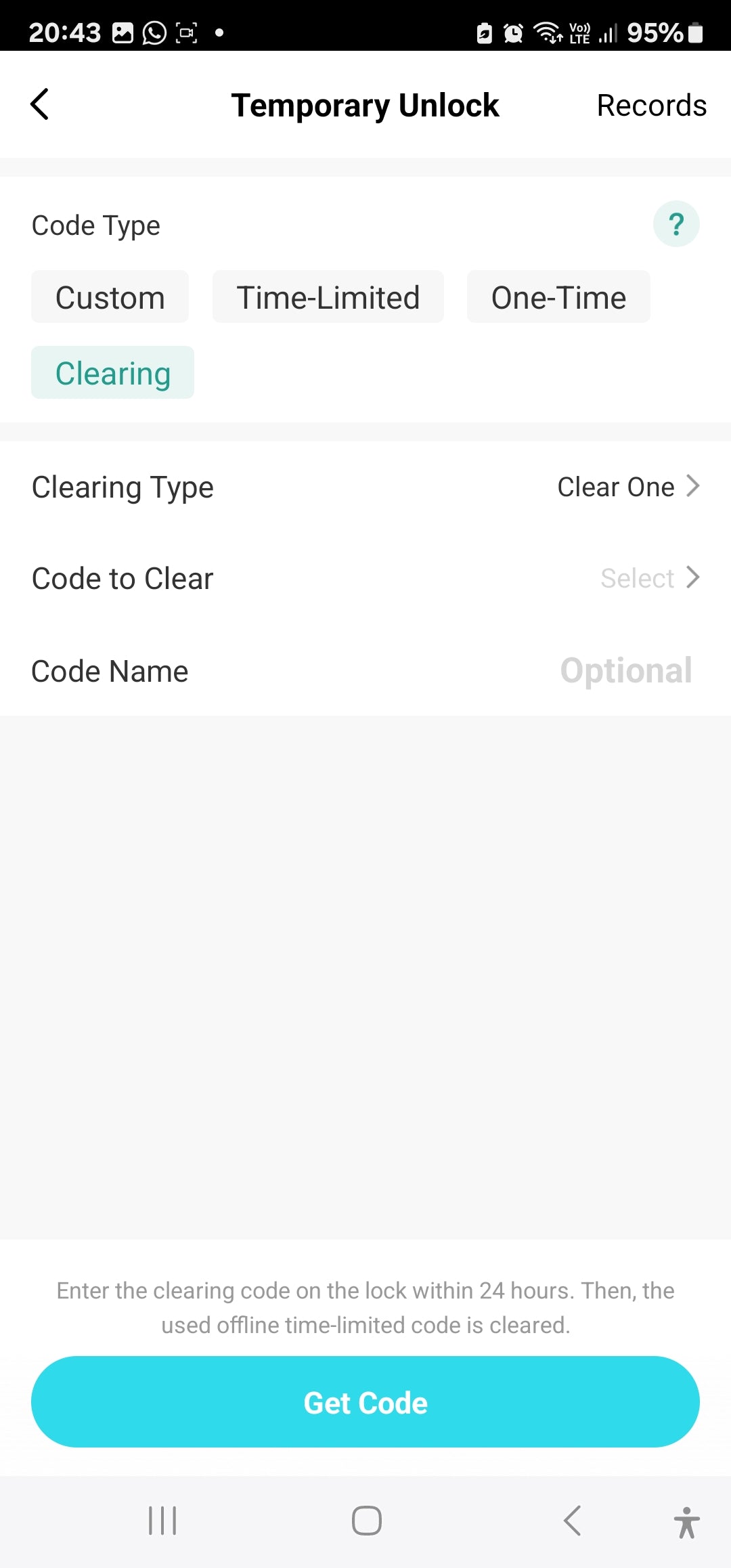Select a Code to Clear

point(648,578)
